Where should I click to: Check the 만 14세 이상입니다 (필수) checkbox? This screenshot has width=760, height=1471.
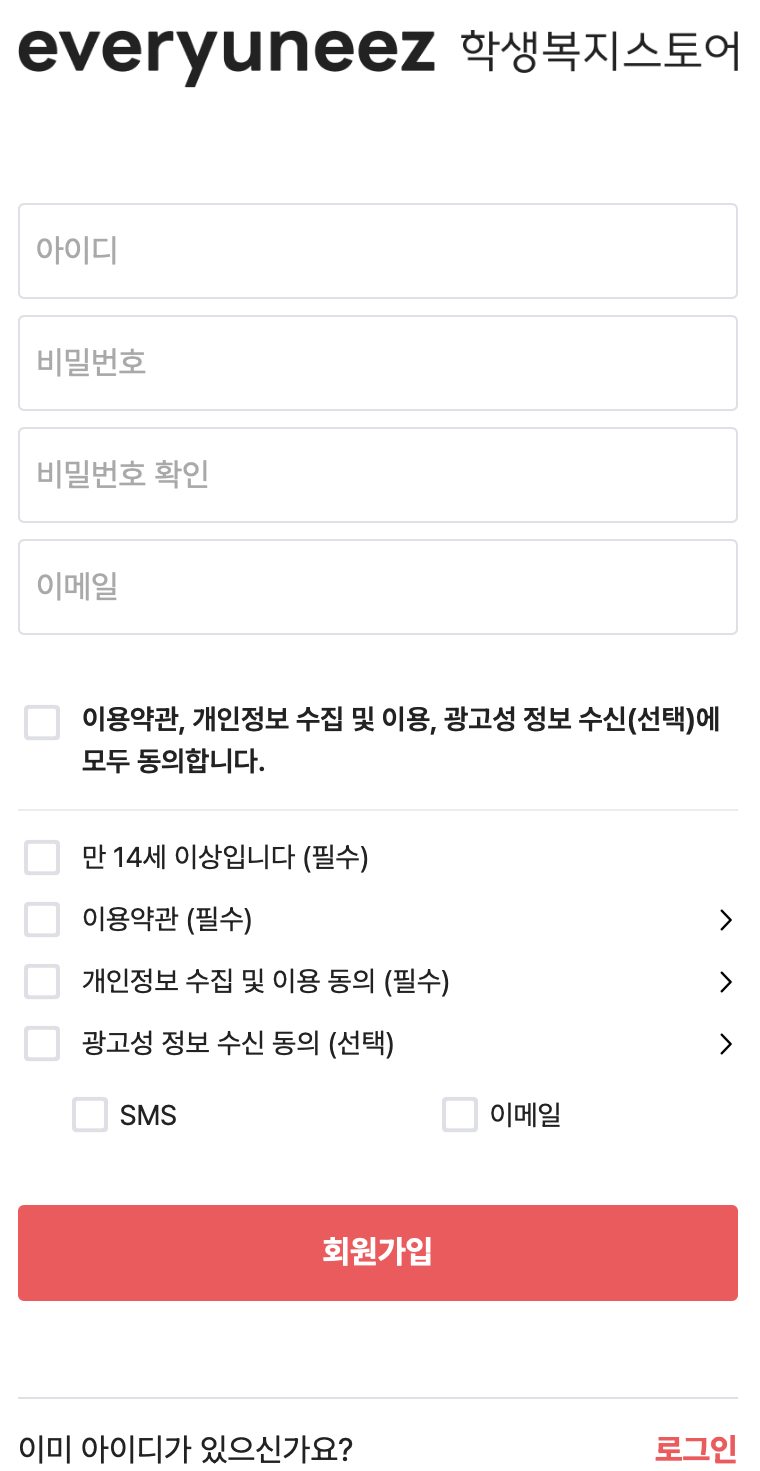(41, 857)
